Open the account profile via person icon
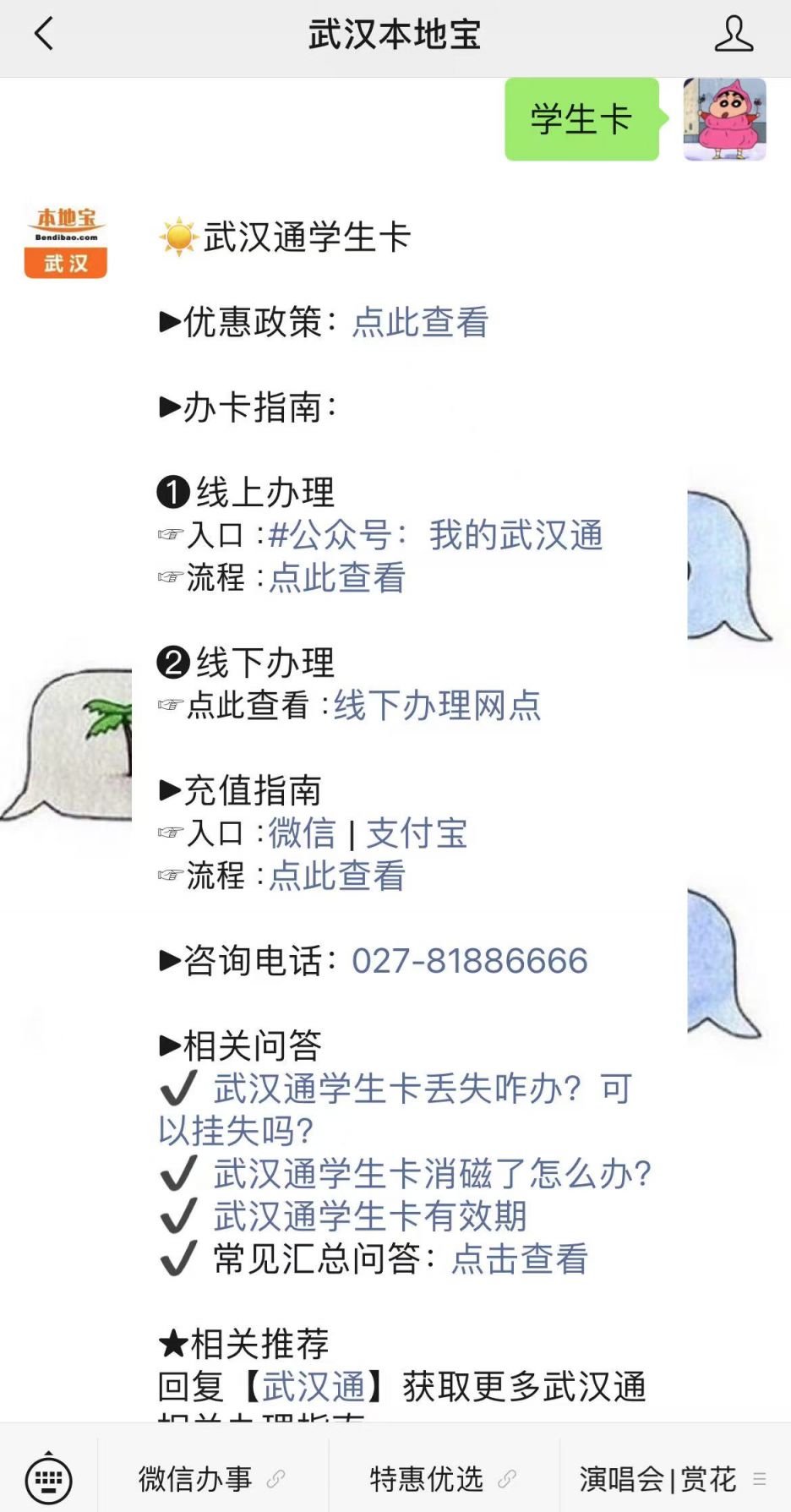791x1512 pixels. coord(737,35)
